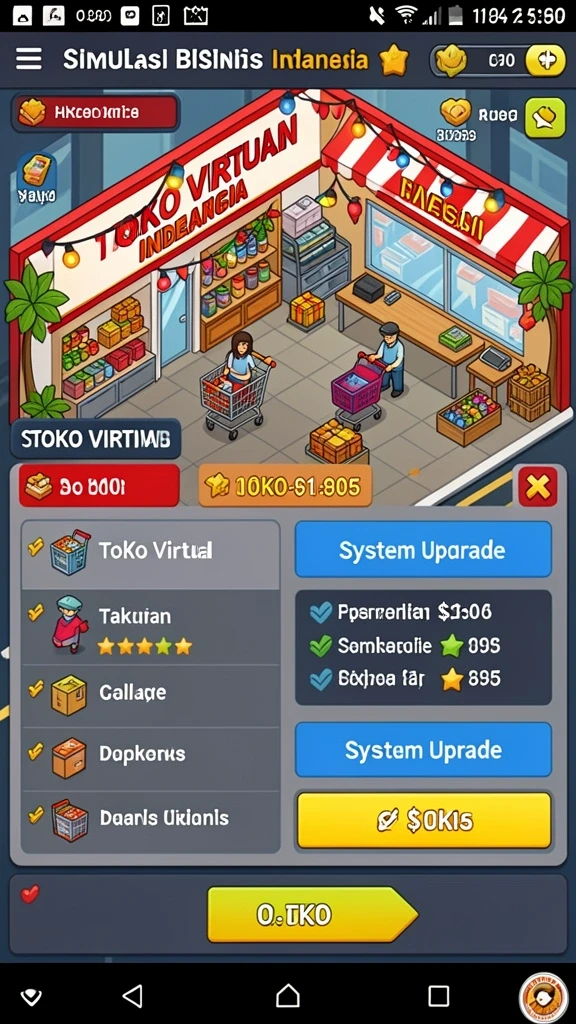Tap the yellow arrow O.TKO button

(312, 914)
